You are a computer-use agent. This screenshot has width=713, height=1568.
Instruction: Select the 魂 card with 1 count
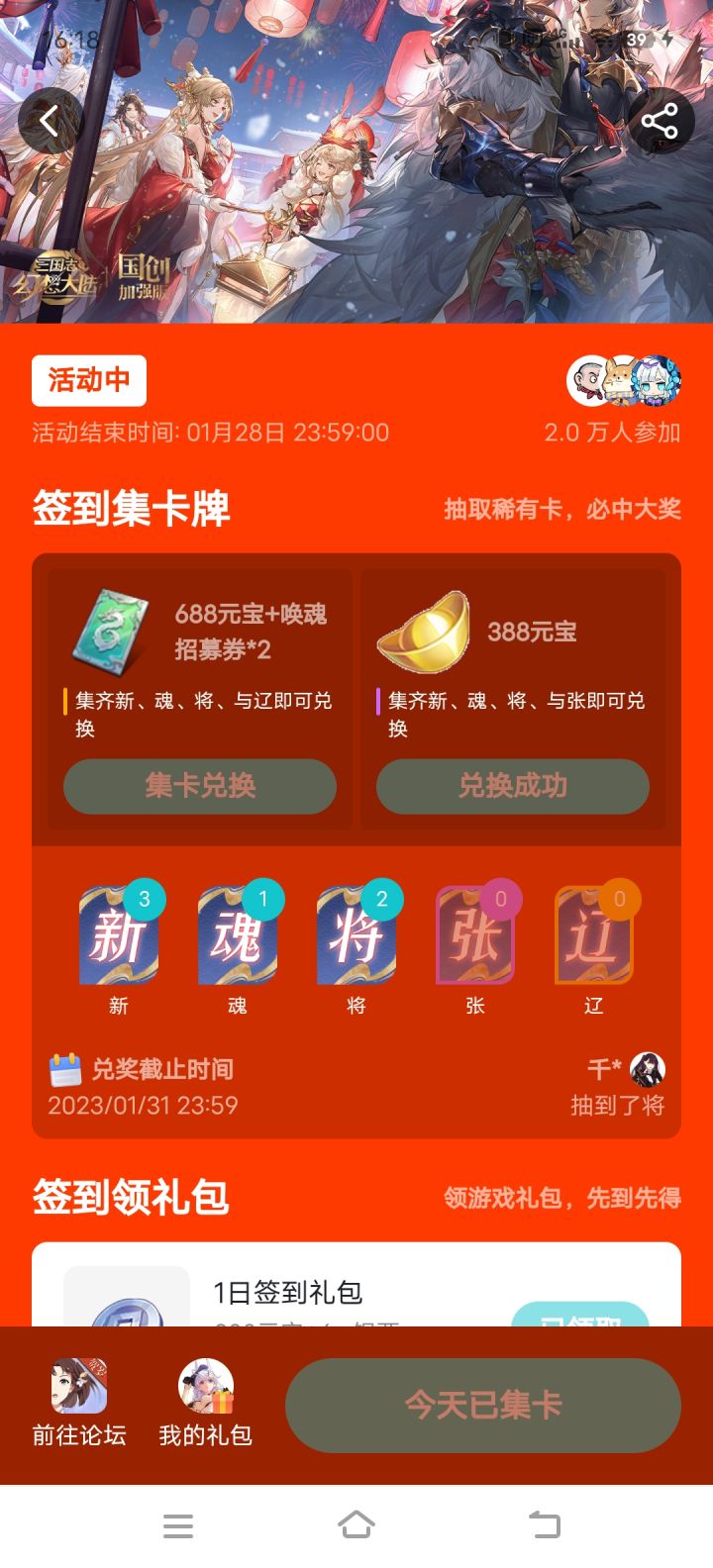pos(238,935)
